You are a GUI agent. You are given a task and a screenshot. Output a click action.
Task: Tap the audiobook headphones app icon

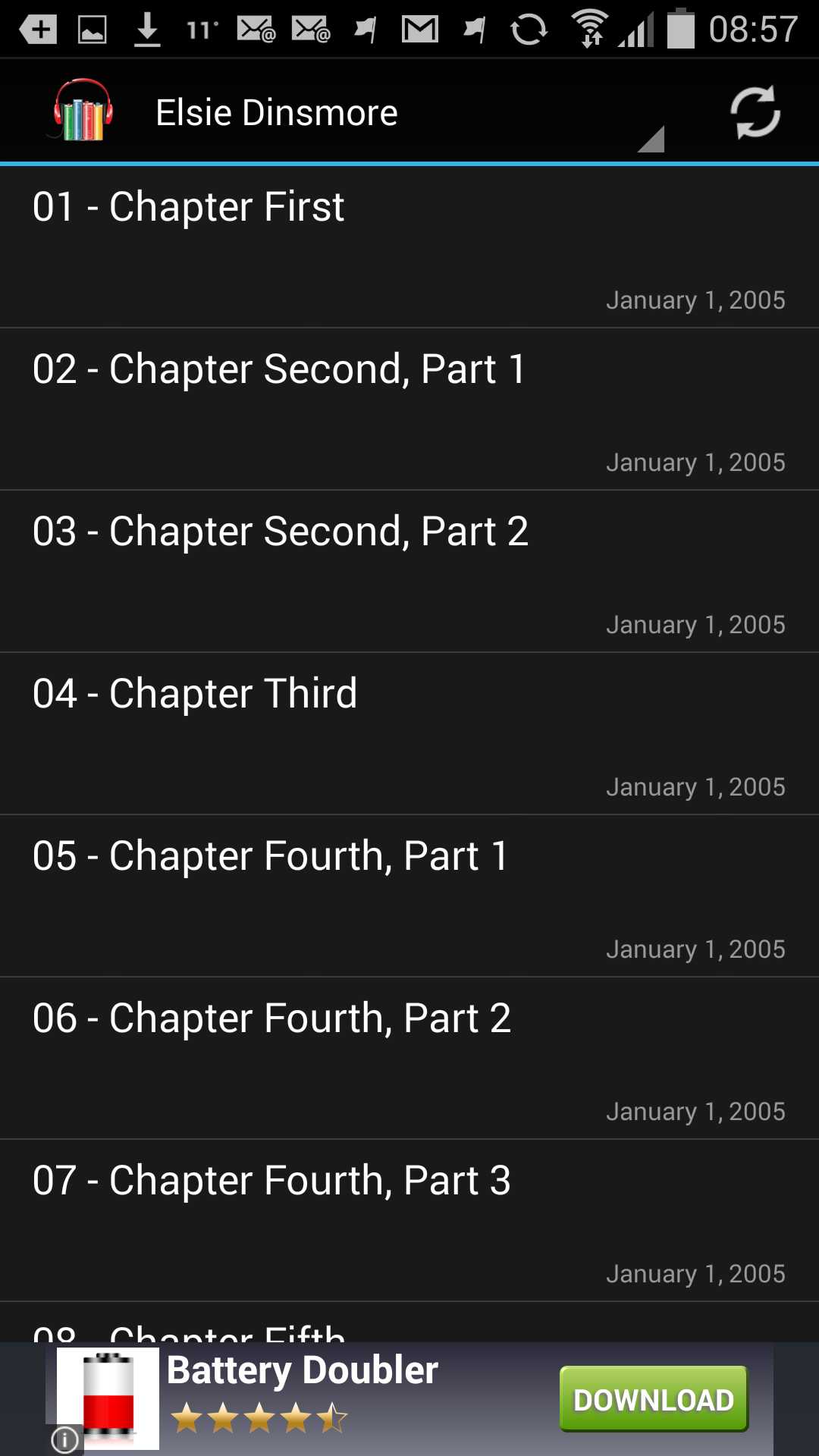coord(83,111)
